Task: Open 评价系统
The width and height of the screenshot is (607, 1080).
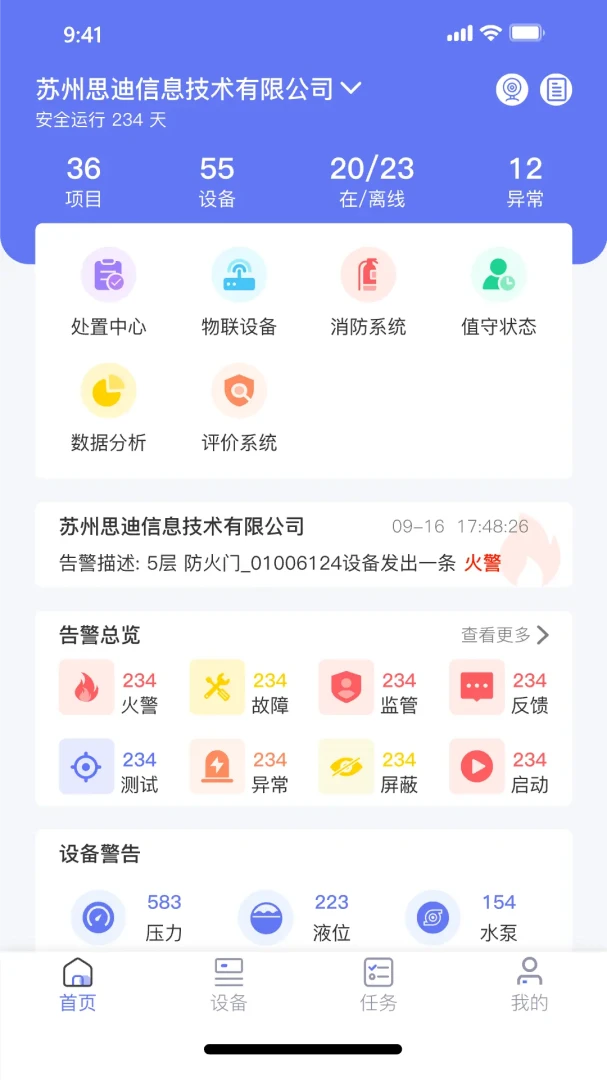Action: tap(239, 408)
